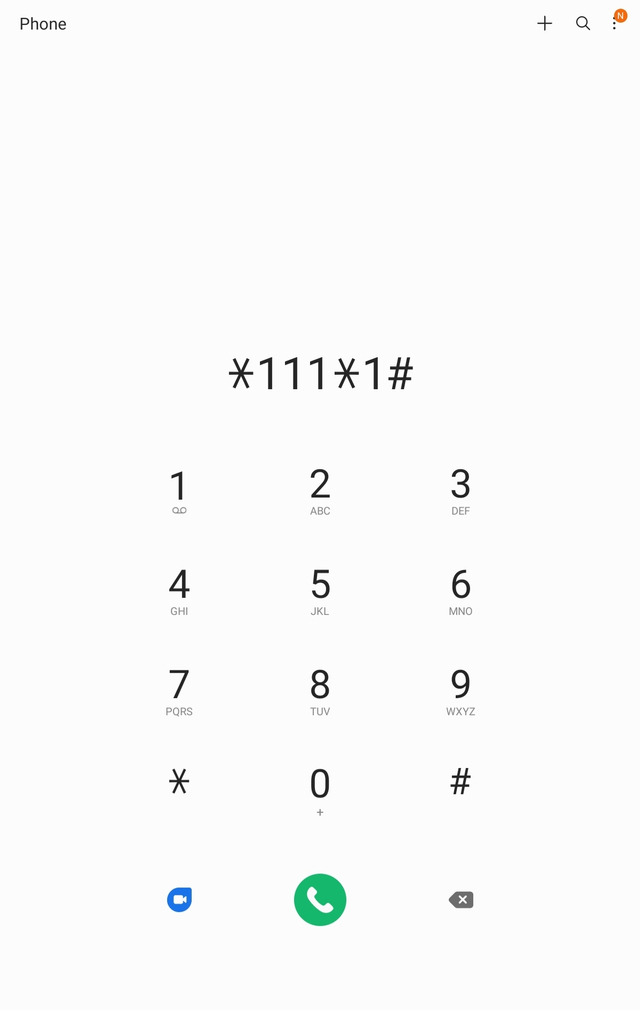Screen dimensions: 640x1010
Task: Tap the 7 PQRS key
Action: click(x=179, y=692)
